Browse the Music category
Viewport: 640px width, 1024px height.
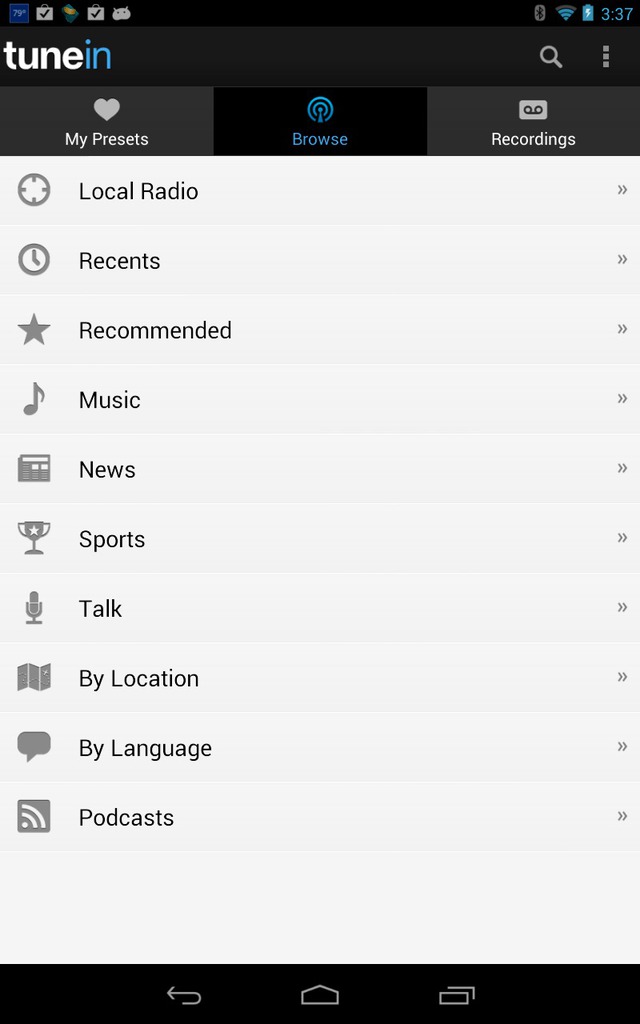coord(320,400)
